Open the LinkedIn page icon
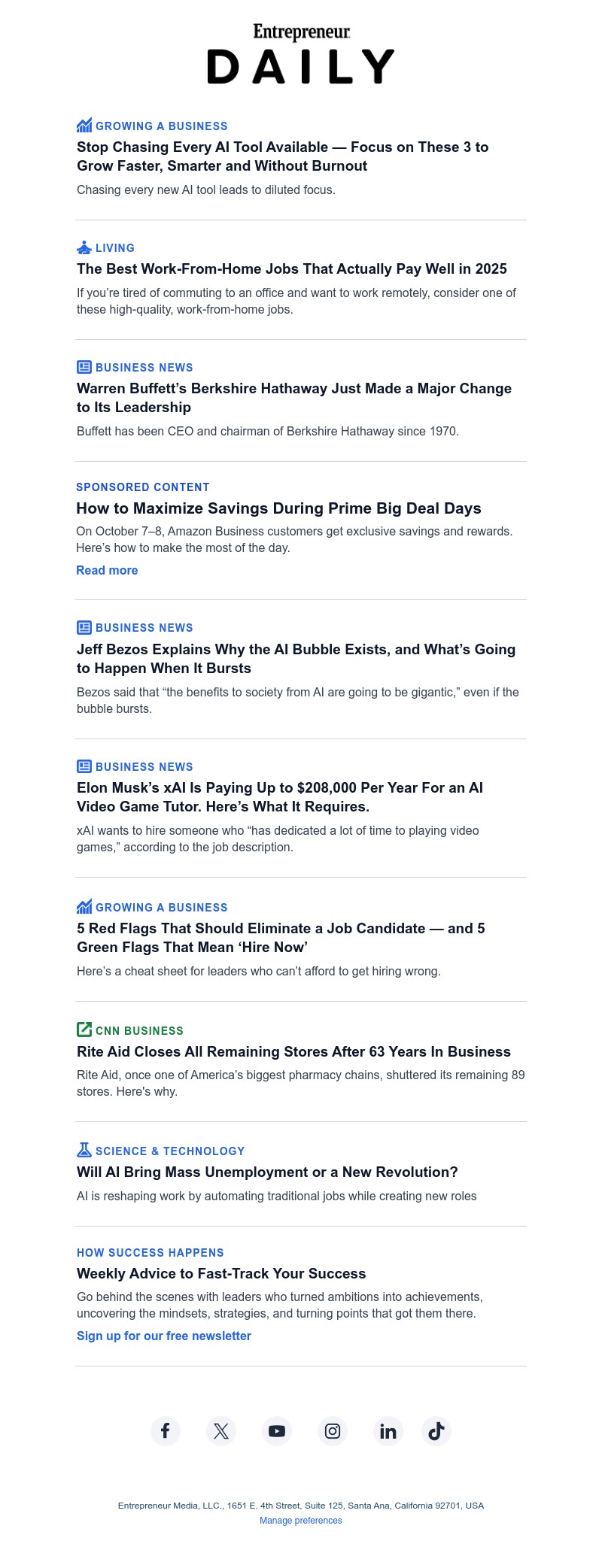 click(x=388, y=1430)
